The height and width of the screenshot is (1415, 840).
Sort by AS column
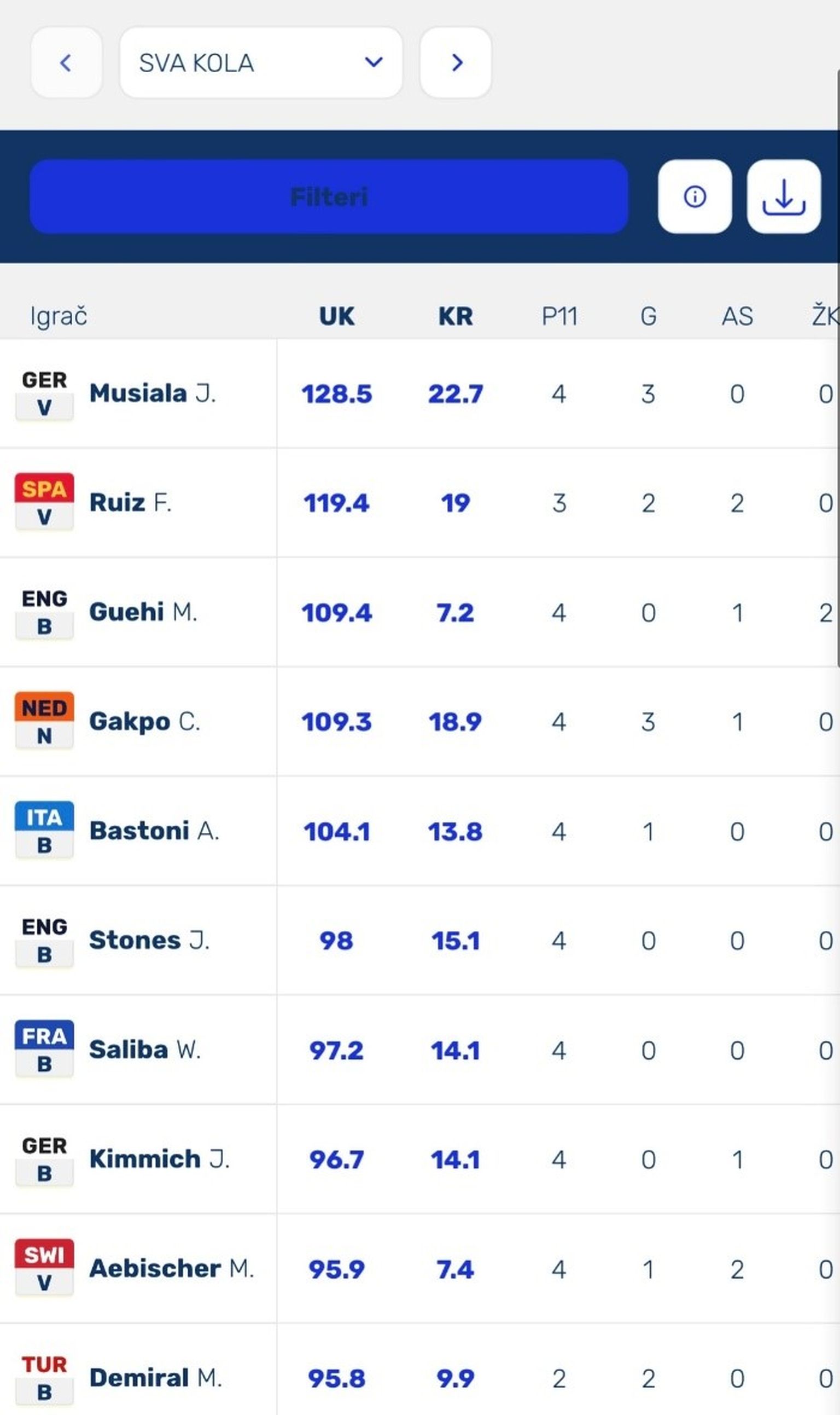click(x=737, y=316)
